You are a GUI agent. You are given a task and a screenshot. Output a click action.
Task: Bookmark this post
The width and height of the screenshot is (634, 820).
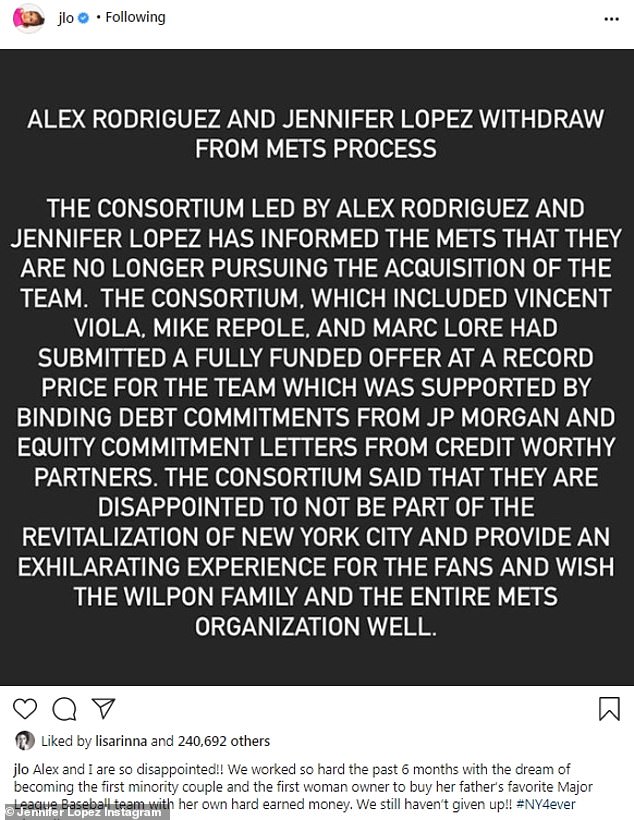609,709
